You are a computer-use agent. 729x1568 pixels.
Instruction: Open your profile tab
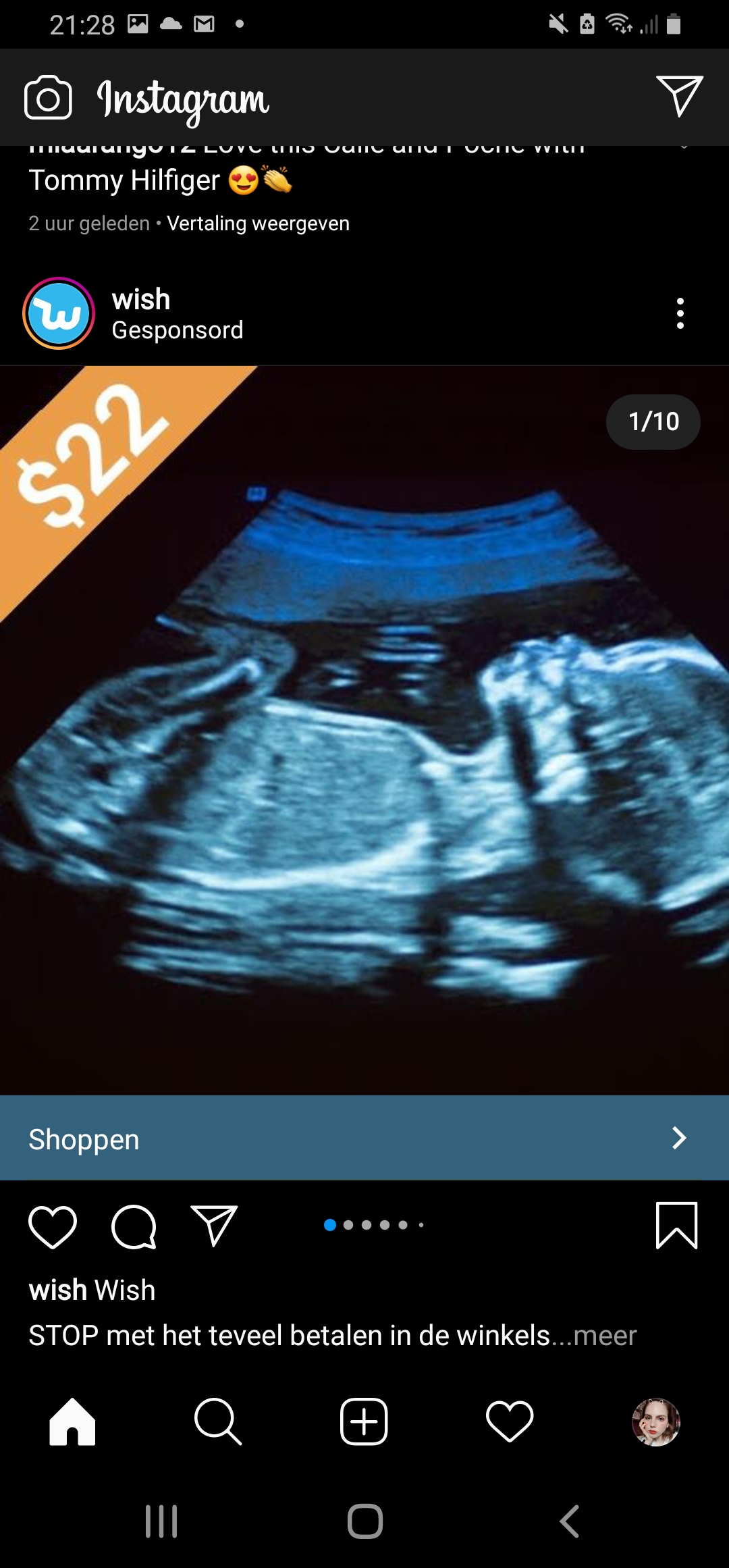tap(655, 1421)
